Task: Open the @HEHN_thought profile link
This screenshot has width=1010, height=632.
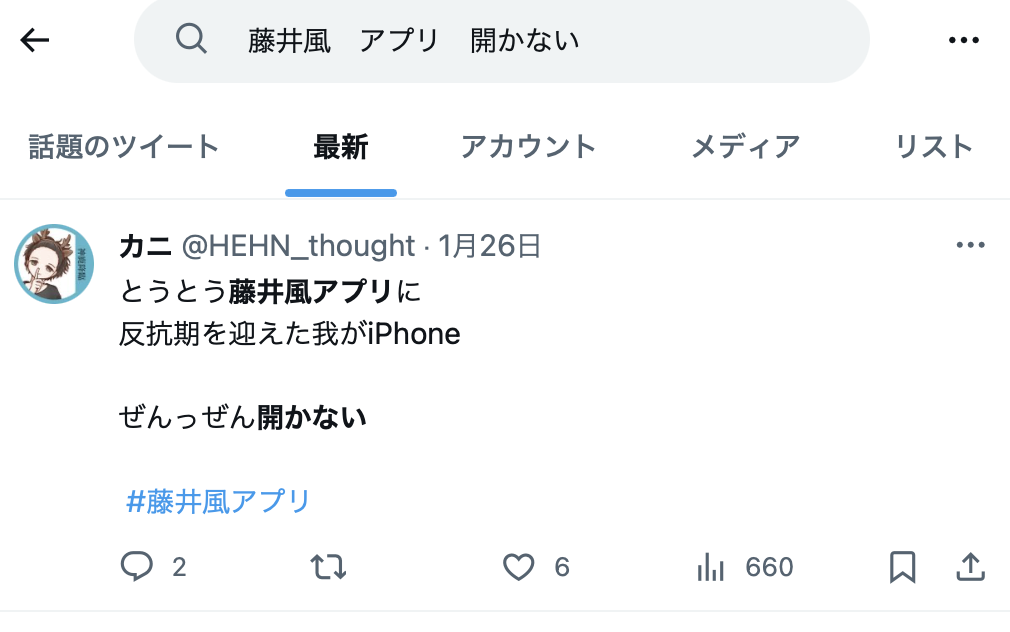Action: 296,245
